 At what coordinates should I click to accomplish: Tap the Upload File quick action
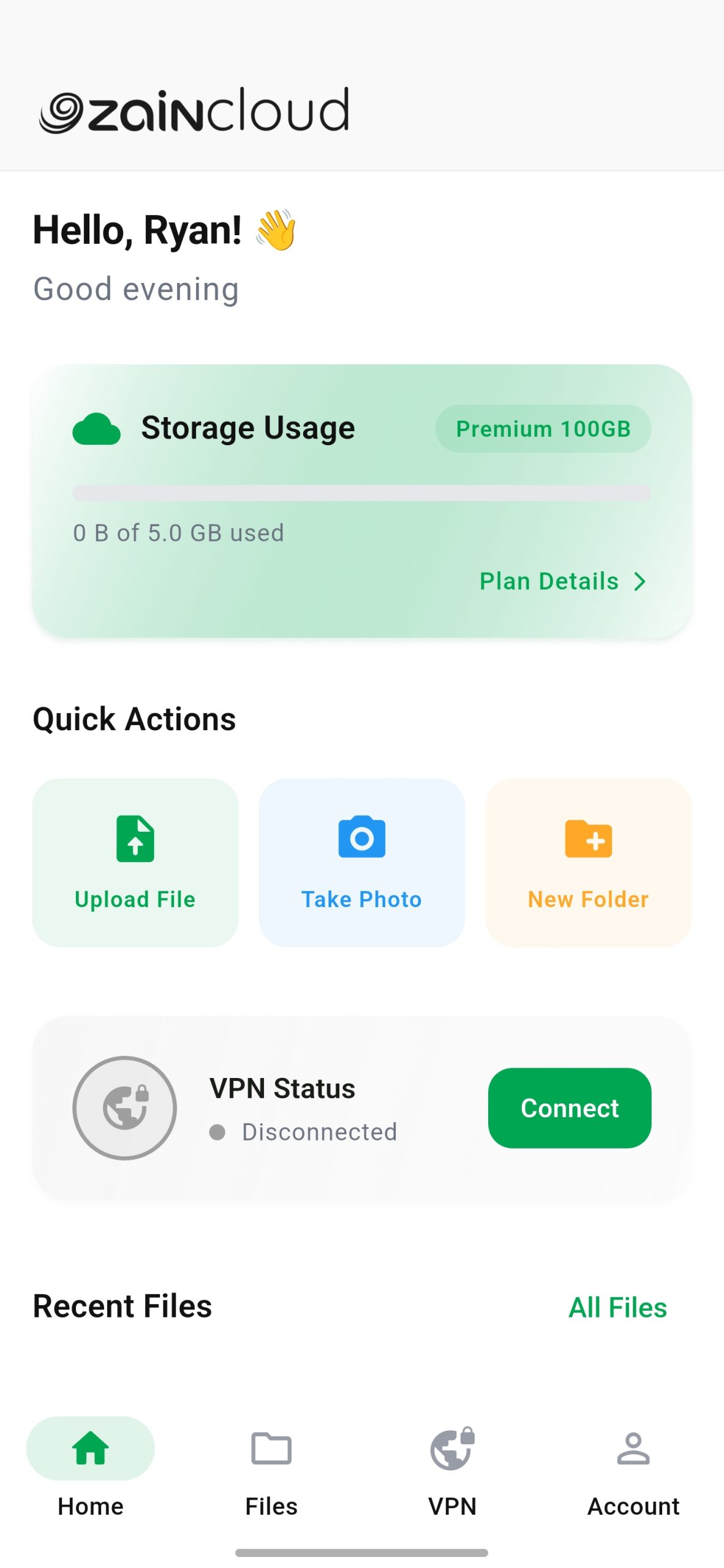135,862
